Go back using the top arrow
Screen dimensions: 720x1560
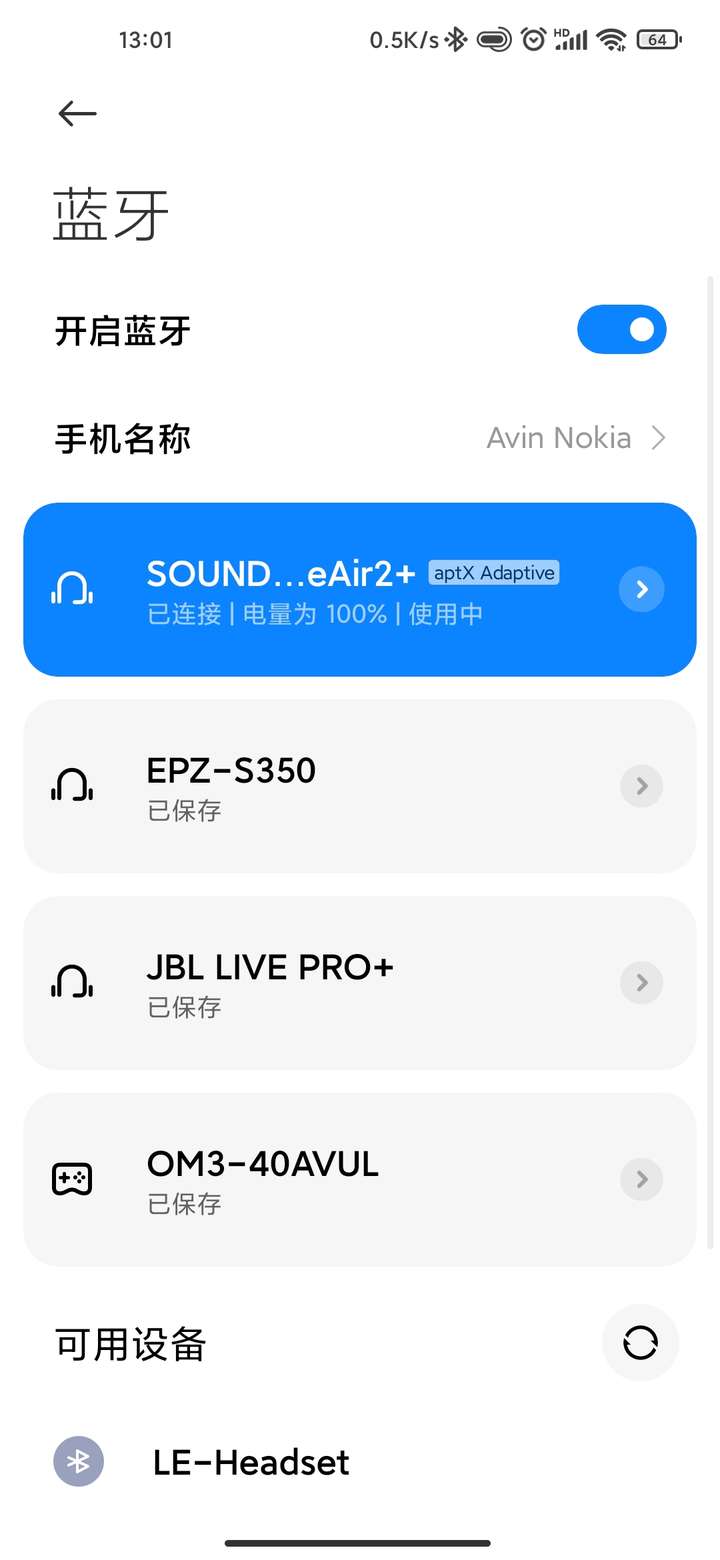pos(77,114)
